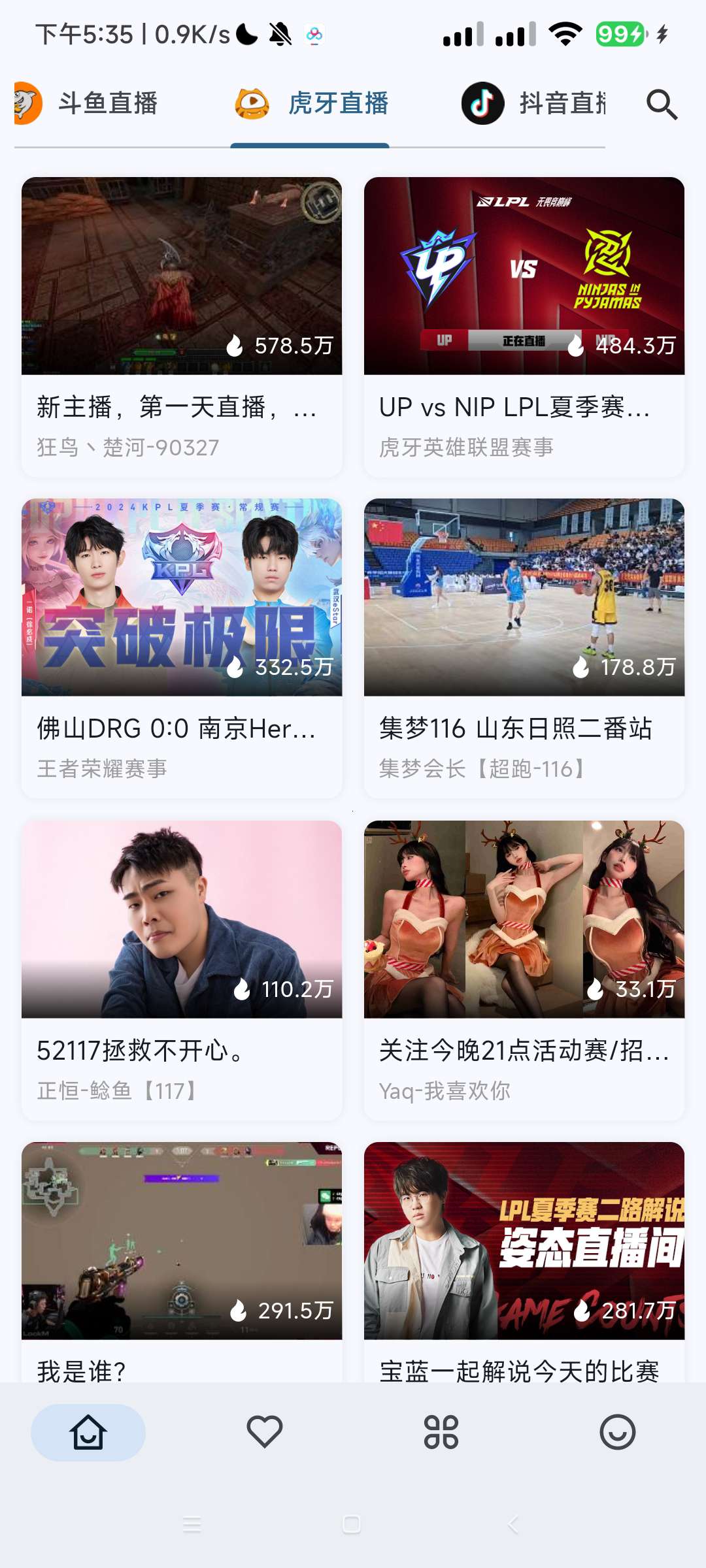Watch the 52117拯救不开心 stream
This screenshot has height=1568, width=706.
click(x=182, y=970)
